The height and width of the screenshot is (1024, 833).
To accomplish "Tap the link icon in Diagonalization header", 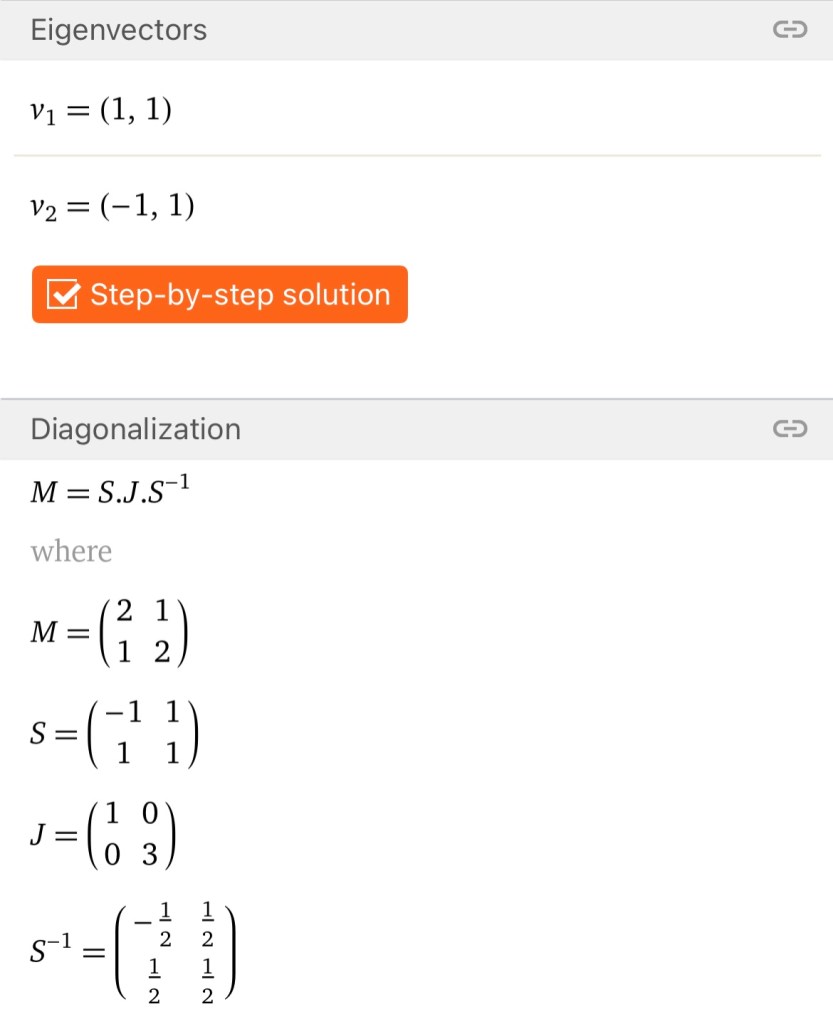I will (789, 430).
